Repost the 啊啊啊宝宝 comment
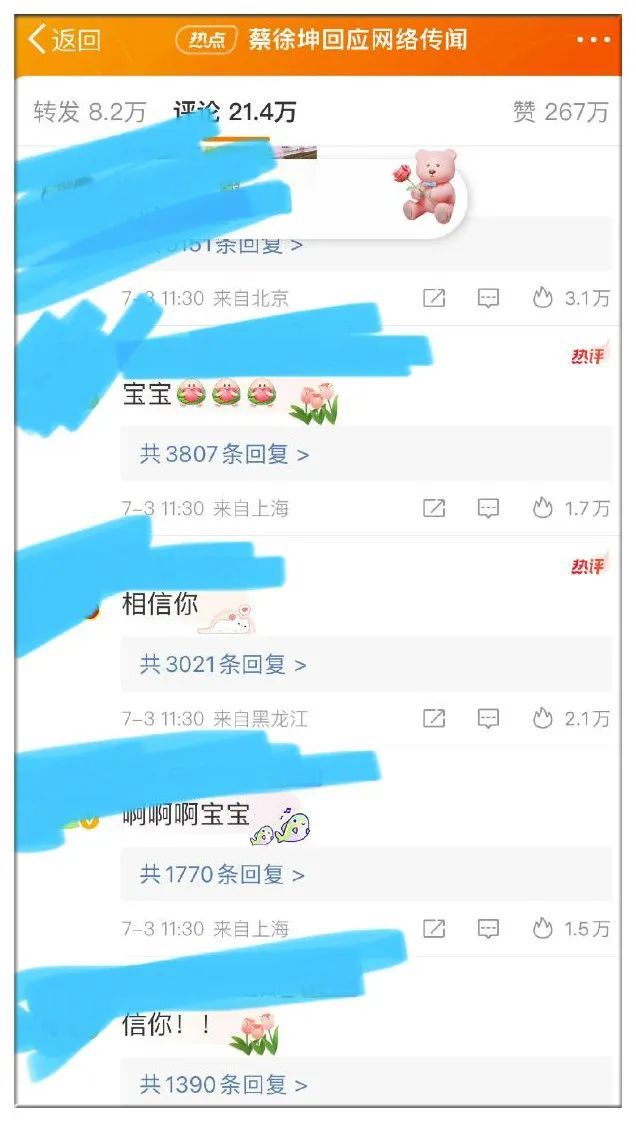Viewport: 636px width, 1122px height. [434, 929]
